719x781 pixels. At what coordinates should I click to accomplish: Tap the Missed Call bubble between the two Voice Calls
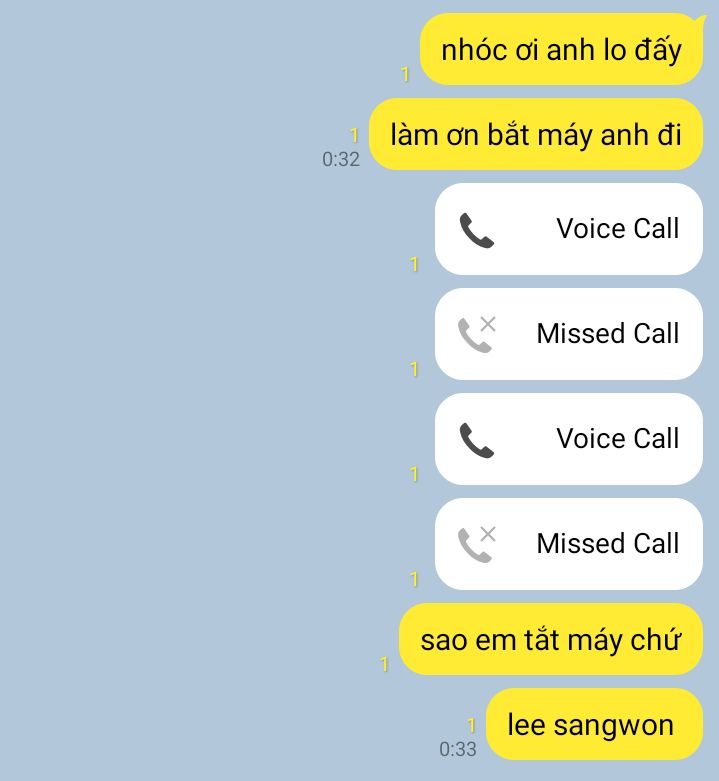568,334
